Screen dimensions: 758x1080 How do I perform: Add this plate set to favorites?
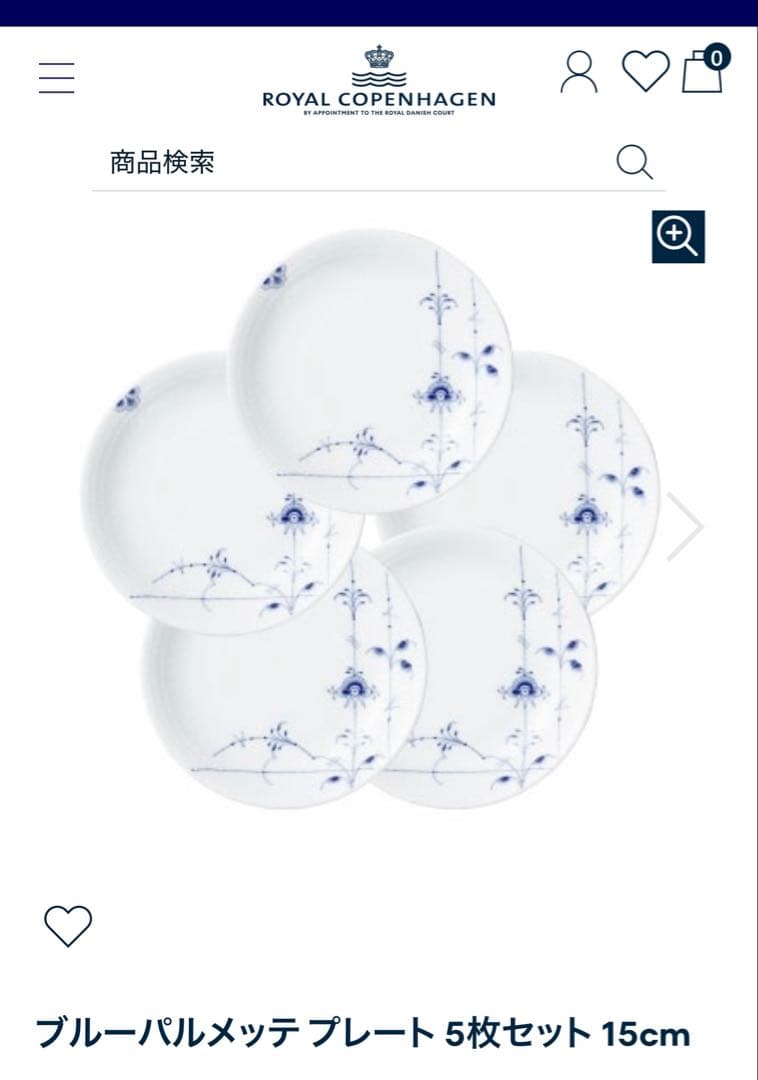[68, 925]
